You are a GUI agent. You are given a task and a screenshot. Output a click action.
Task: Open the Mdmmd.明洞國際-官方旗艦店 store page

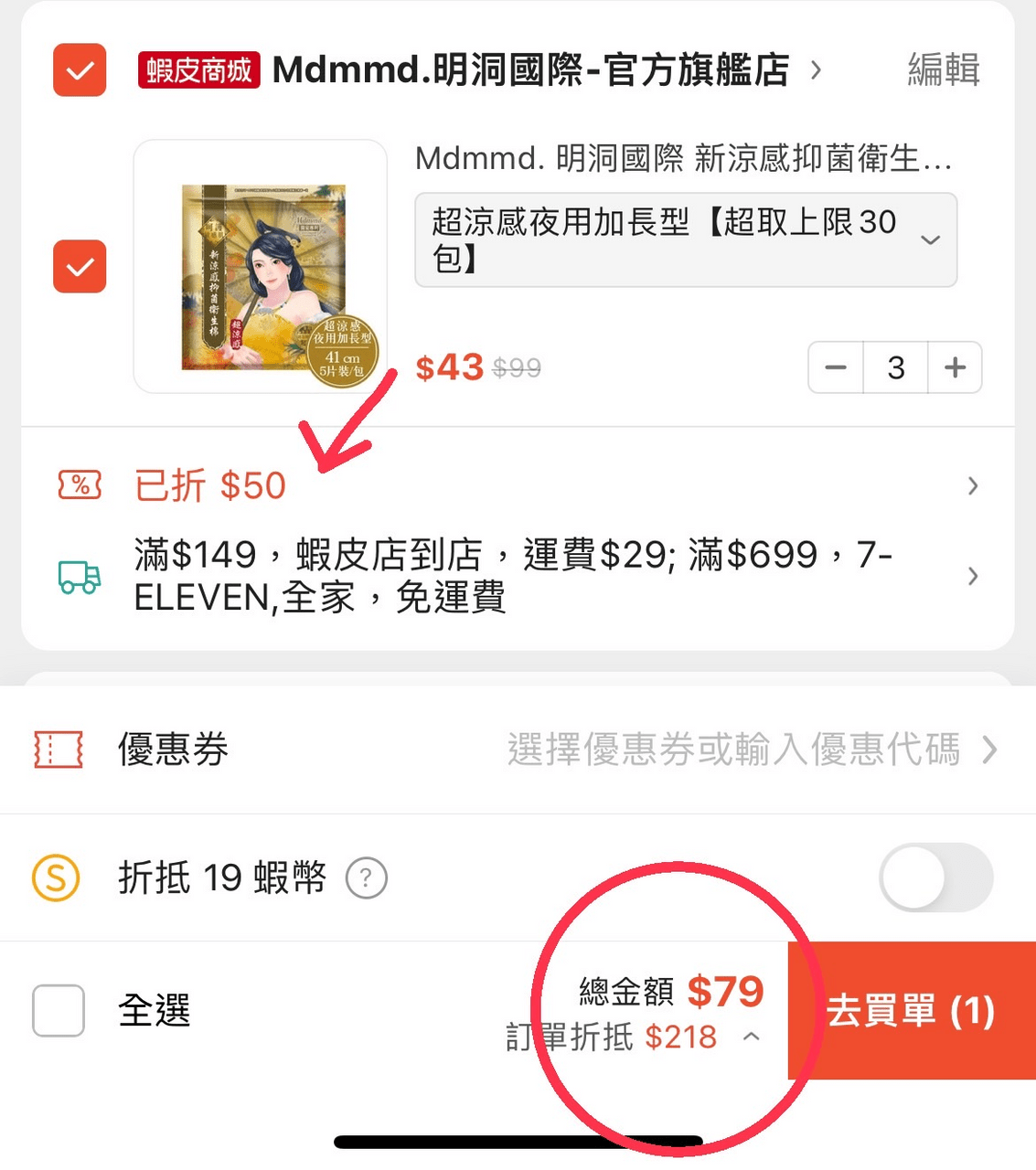[x=530, y=70]
